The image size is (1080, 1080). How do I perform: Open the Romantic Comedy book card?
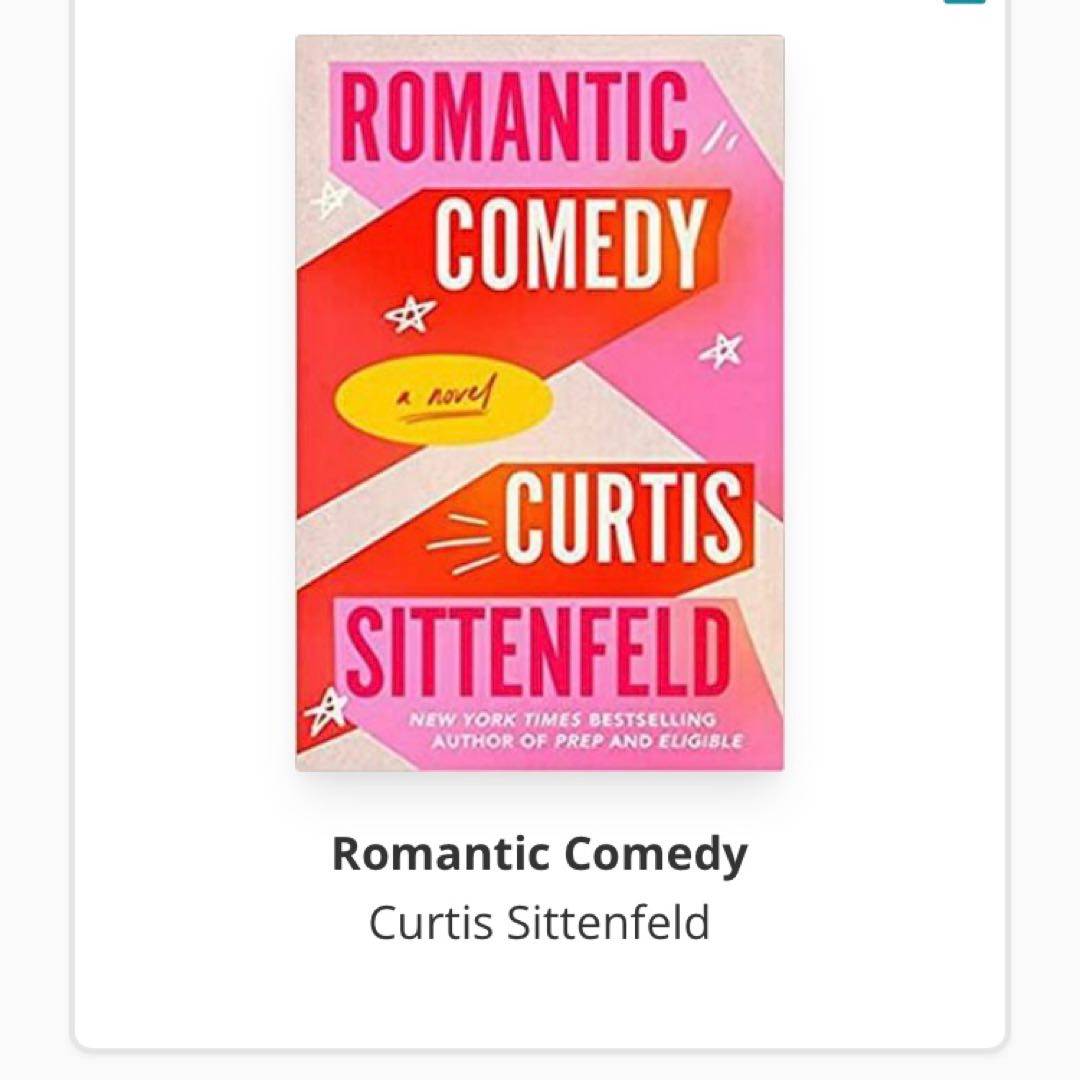click(x=540, y=404)
